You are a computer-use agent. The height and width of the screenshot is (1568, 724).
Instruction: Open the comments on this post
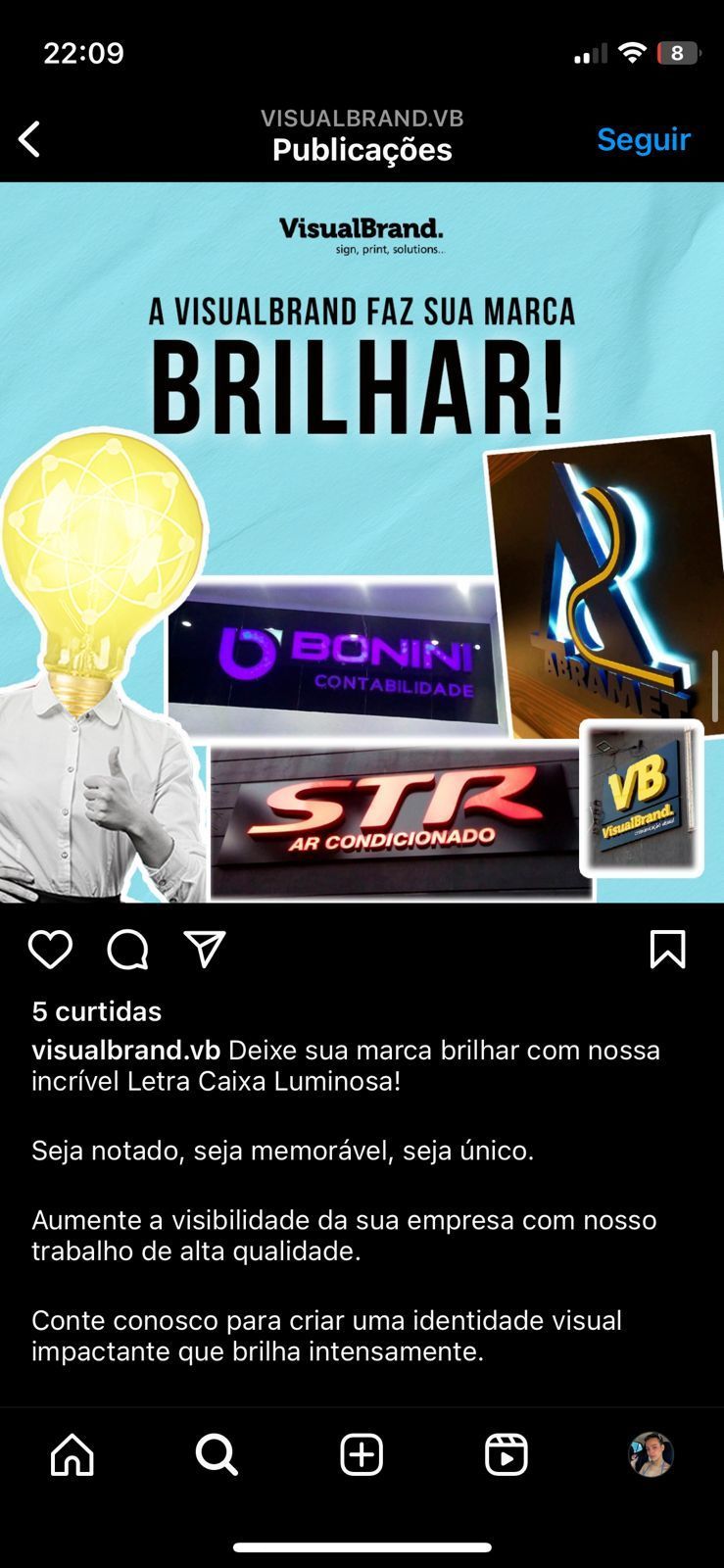pos(127,950)
